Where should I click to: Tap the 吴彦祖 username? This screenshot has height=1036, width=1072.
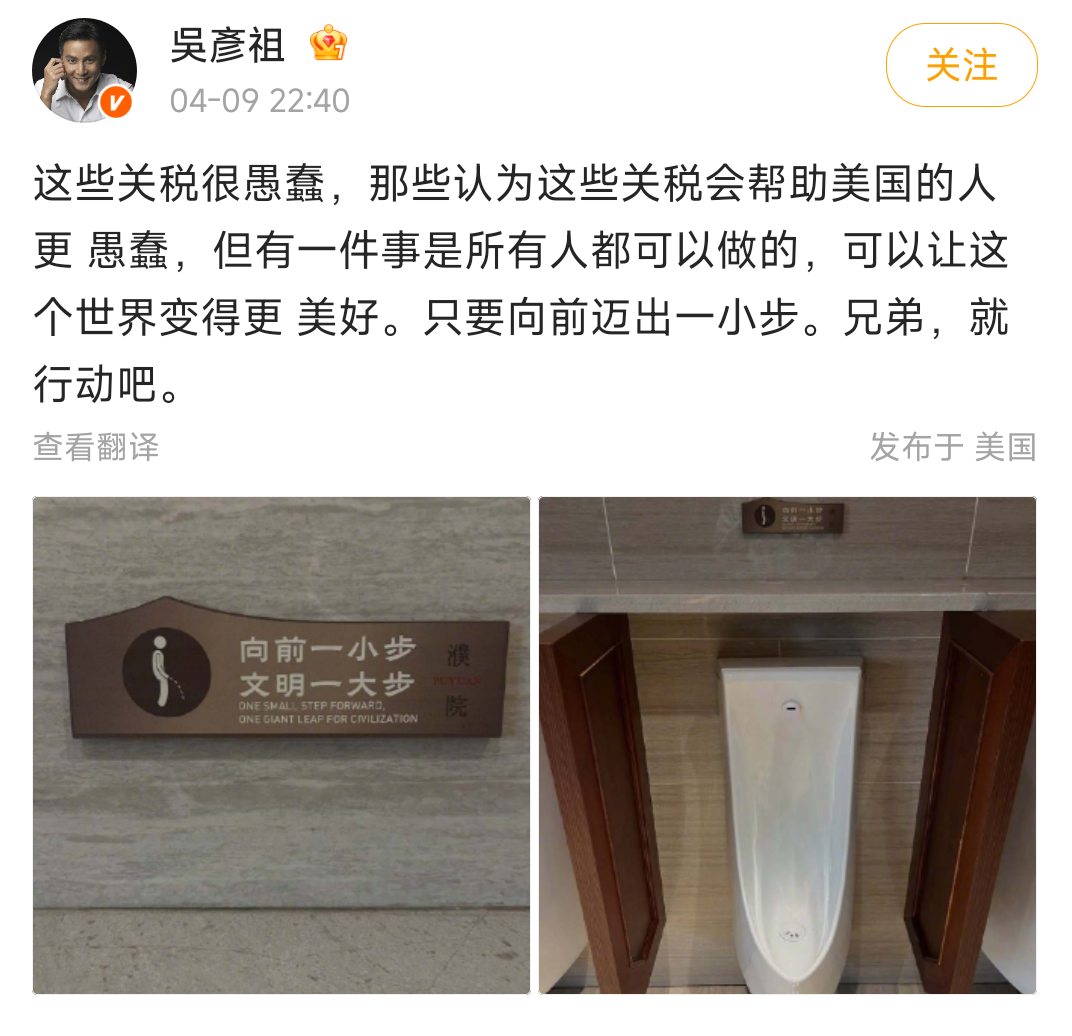[228, 45]
